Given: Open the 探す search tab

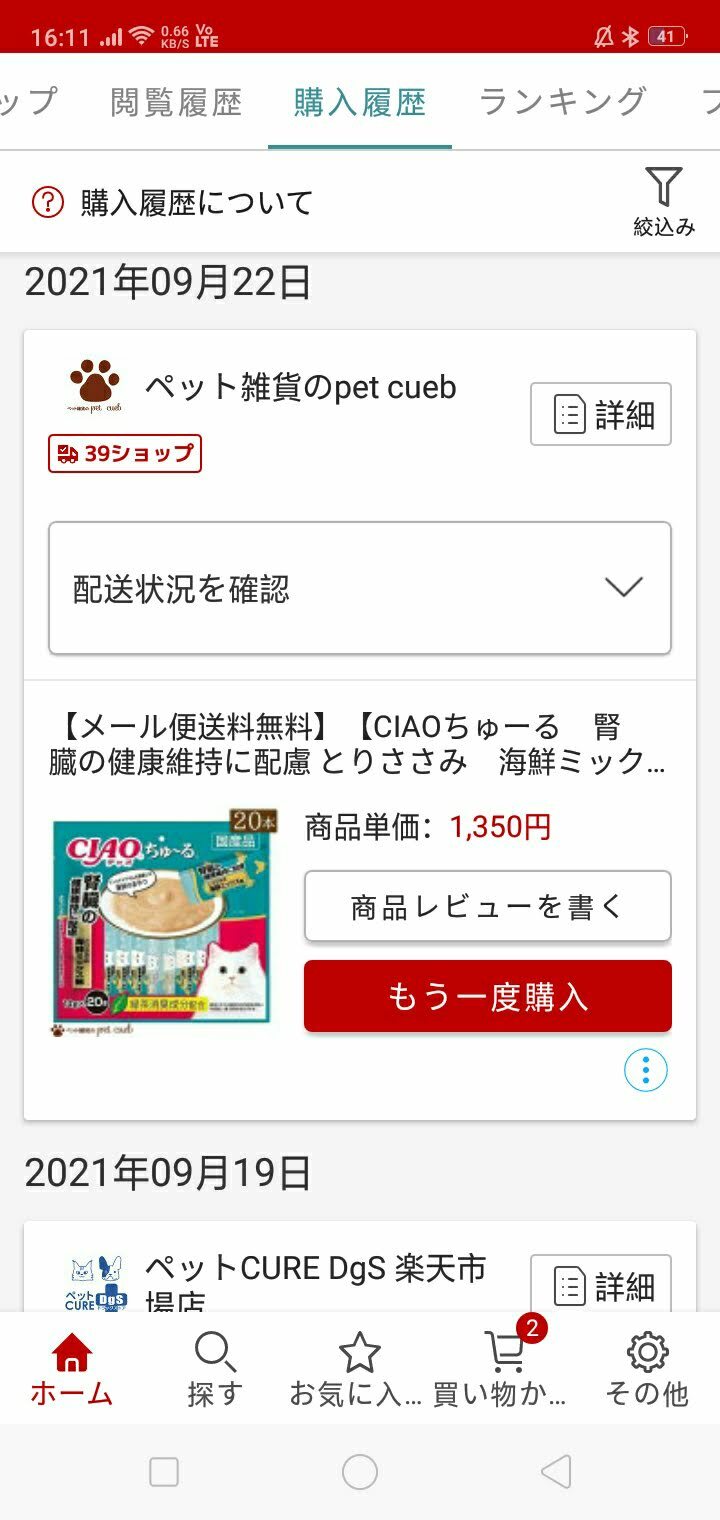Looking at the screenshot, I should coord(215,1368).
